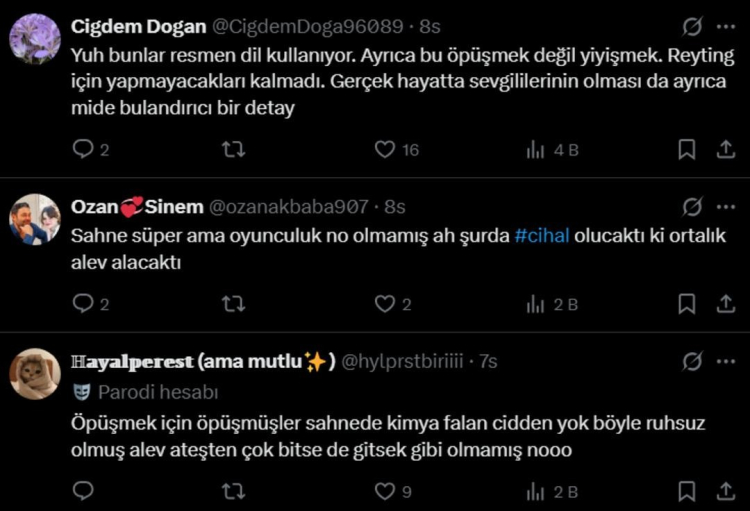
Task: Open Grok icon on Ozan Sinem's tweet
Action: click(x=691, y=207)
